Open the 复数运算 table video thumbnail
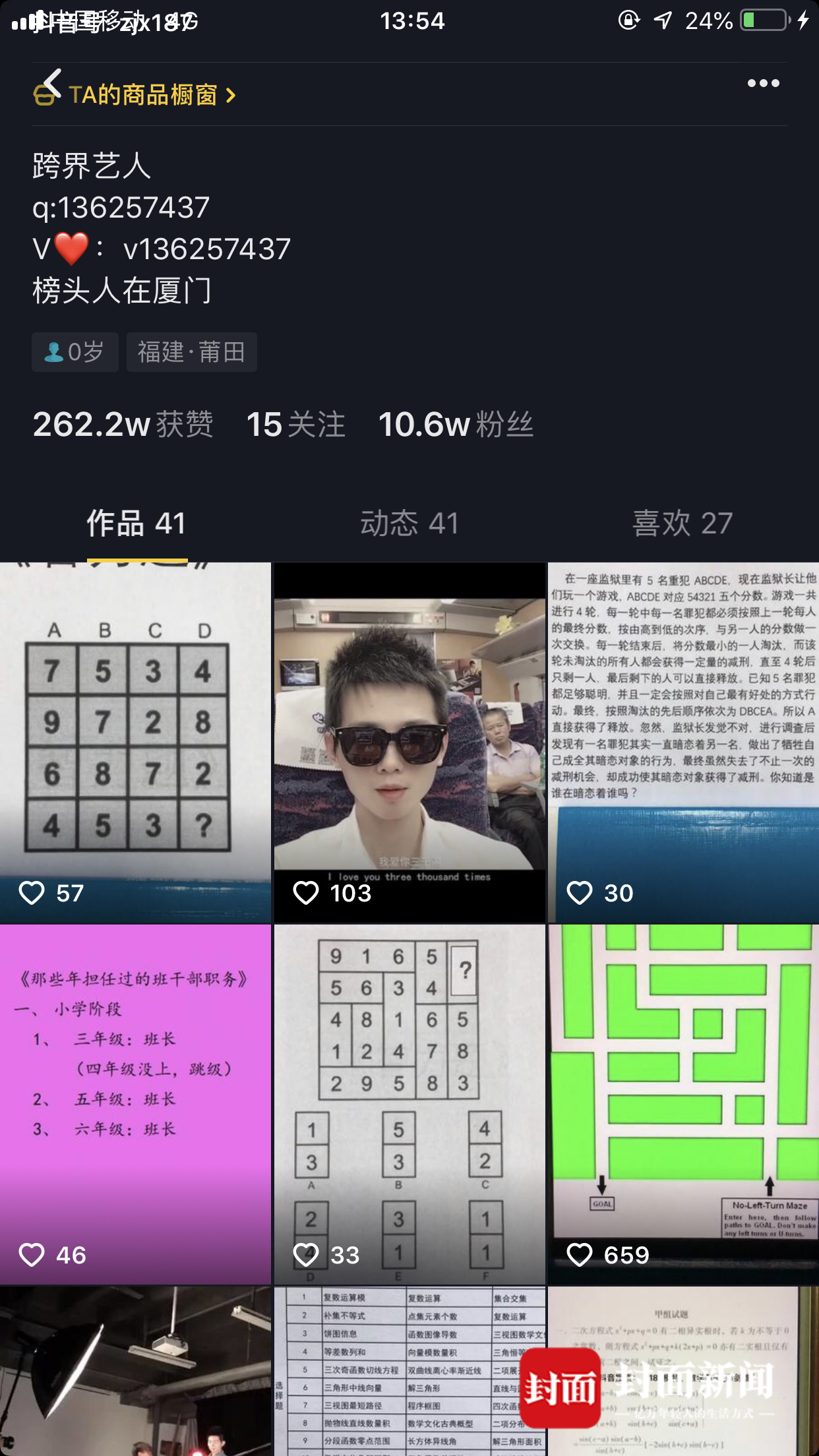 point(409,1372)
